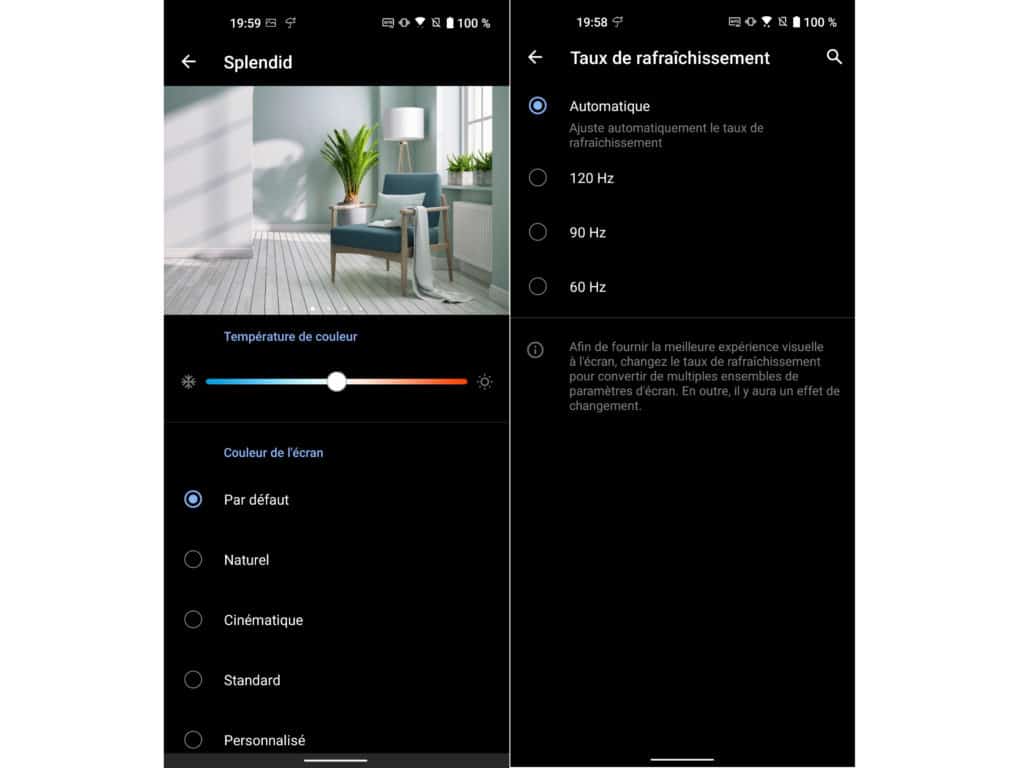Select Cinématique screen color
This screenshot has height=768, width=1024.
(193, 620)
